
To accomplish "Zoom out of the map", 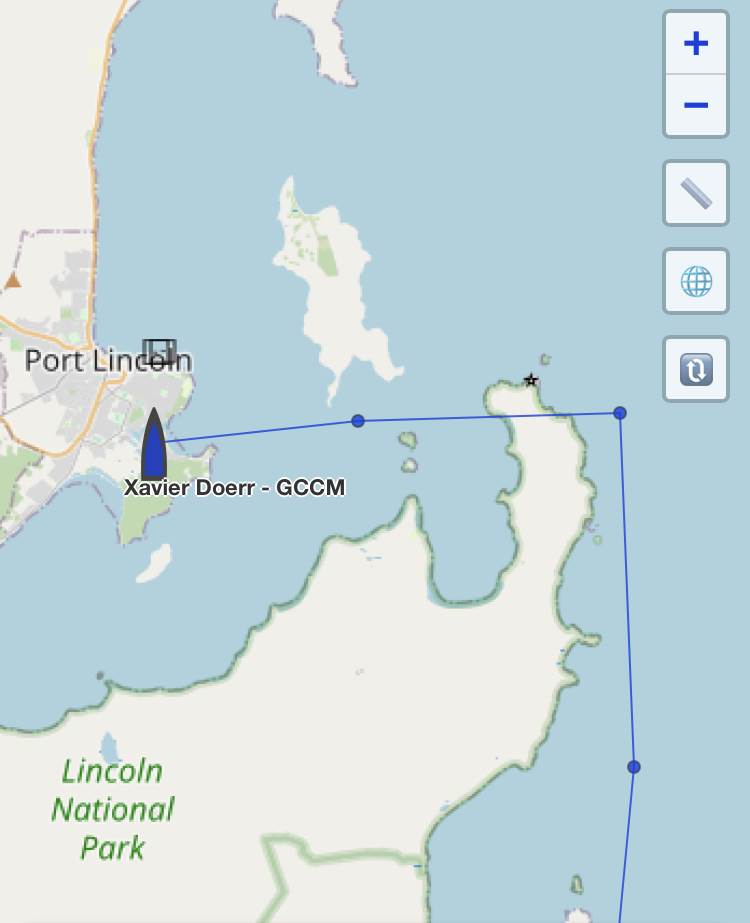I will coord(696,105).
